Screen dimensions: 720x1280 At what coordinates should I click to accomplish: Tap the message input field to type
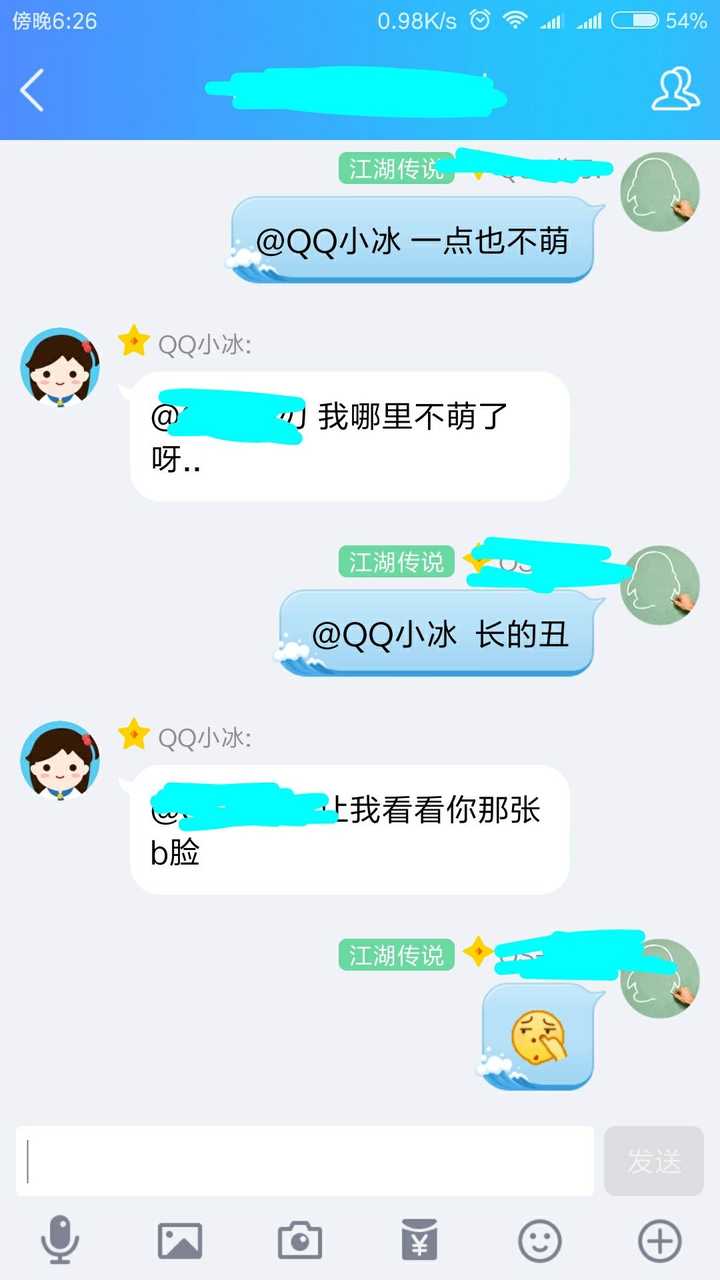pyautogui.click(x=300, y=1160)
